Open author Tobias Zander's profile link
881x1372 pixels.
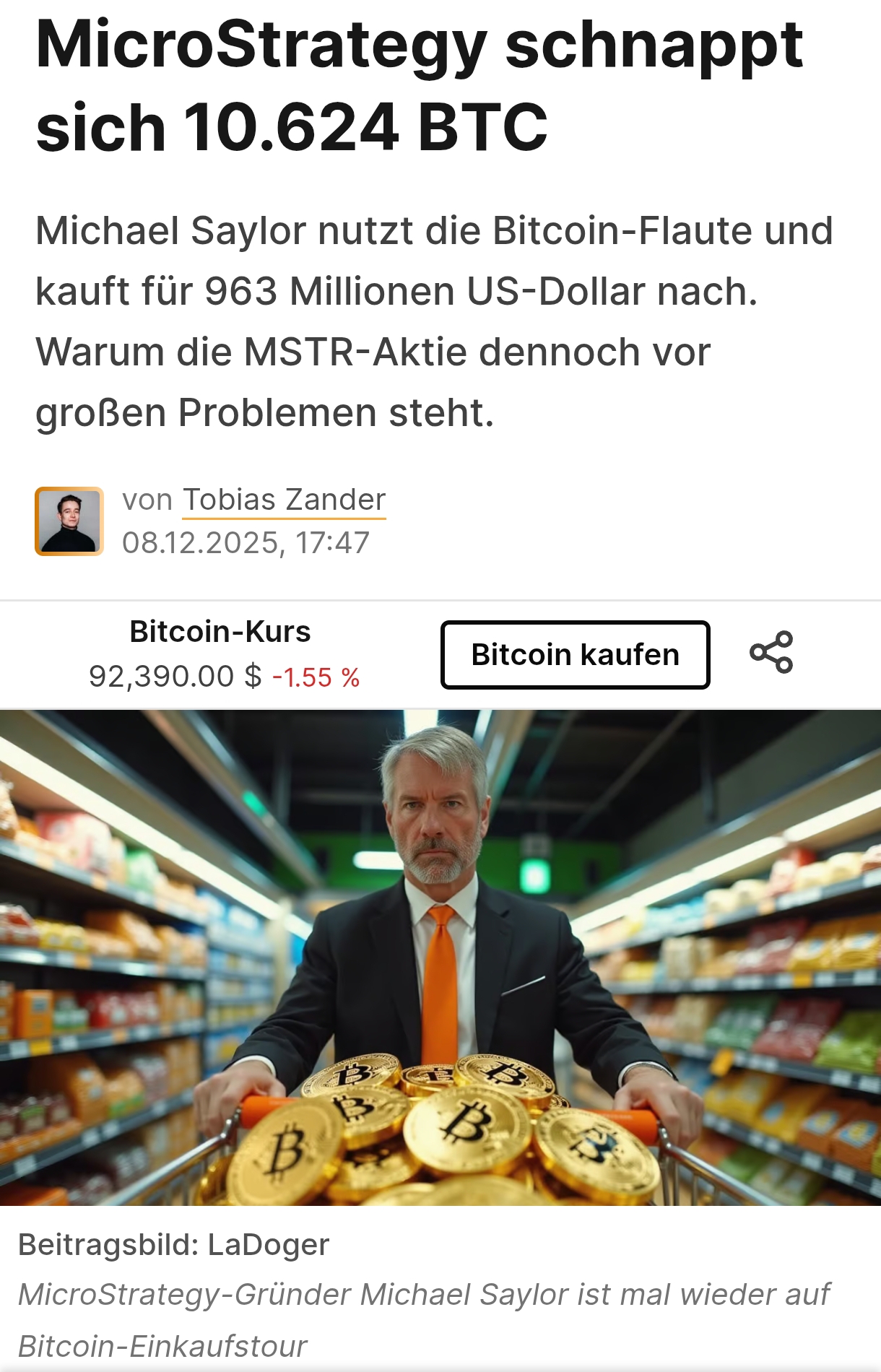point(284,500)
